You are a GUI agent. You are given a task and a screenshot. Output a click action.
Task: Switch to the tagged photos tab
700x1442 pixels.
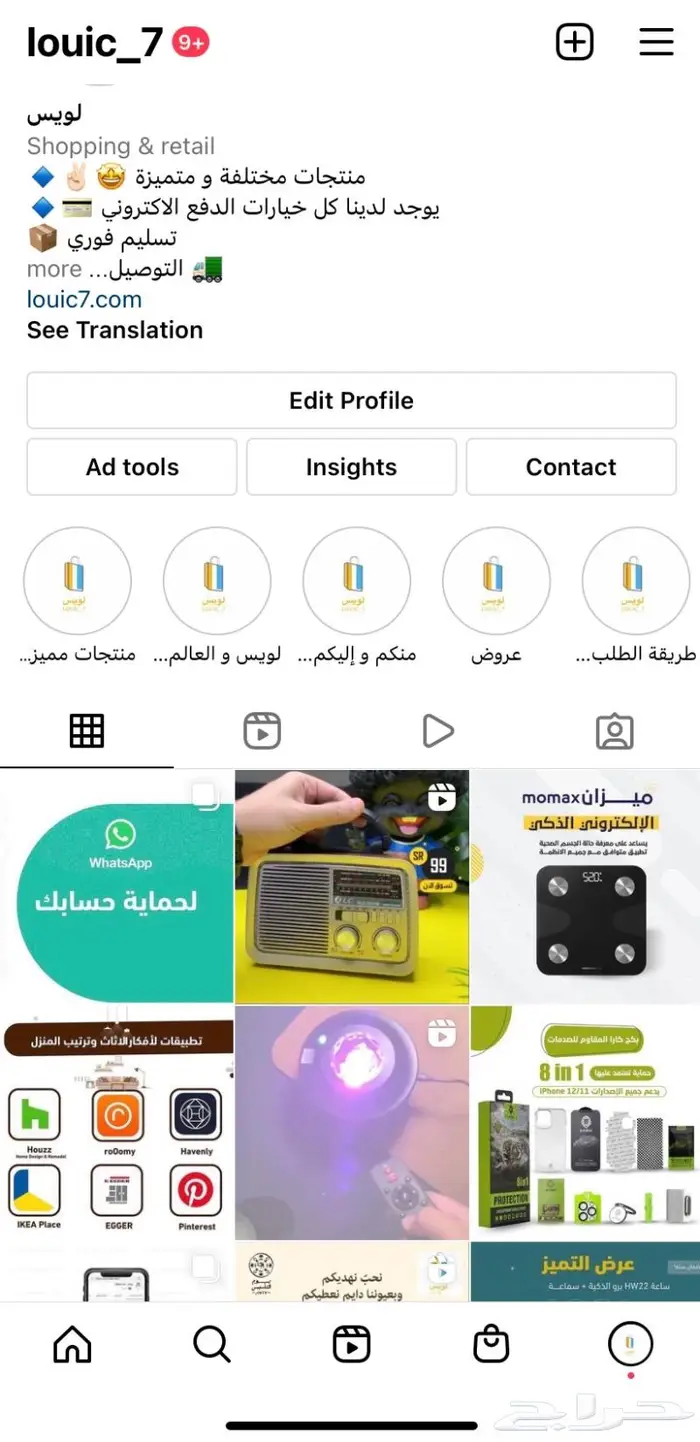pyautogui.click(x=614, y=731)
